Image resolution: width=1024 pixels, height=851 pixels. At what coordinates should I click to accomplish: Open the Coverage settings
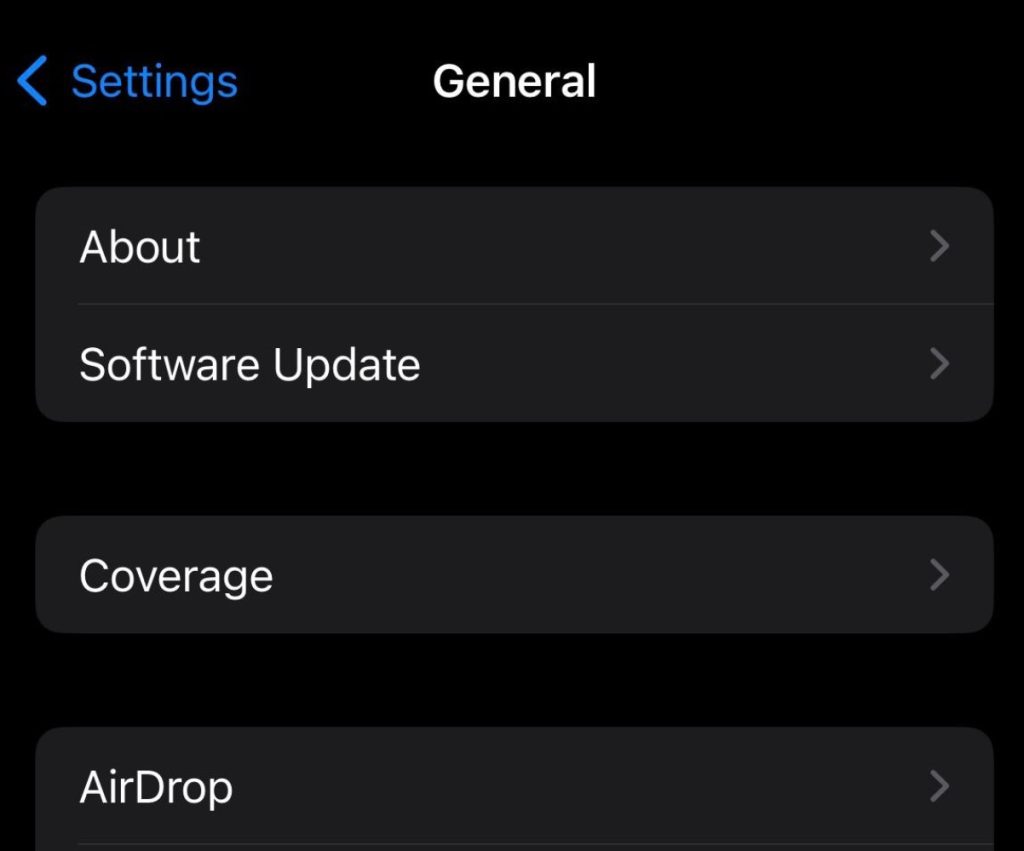tap(514, 575)
